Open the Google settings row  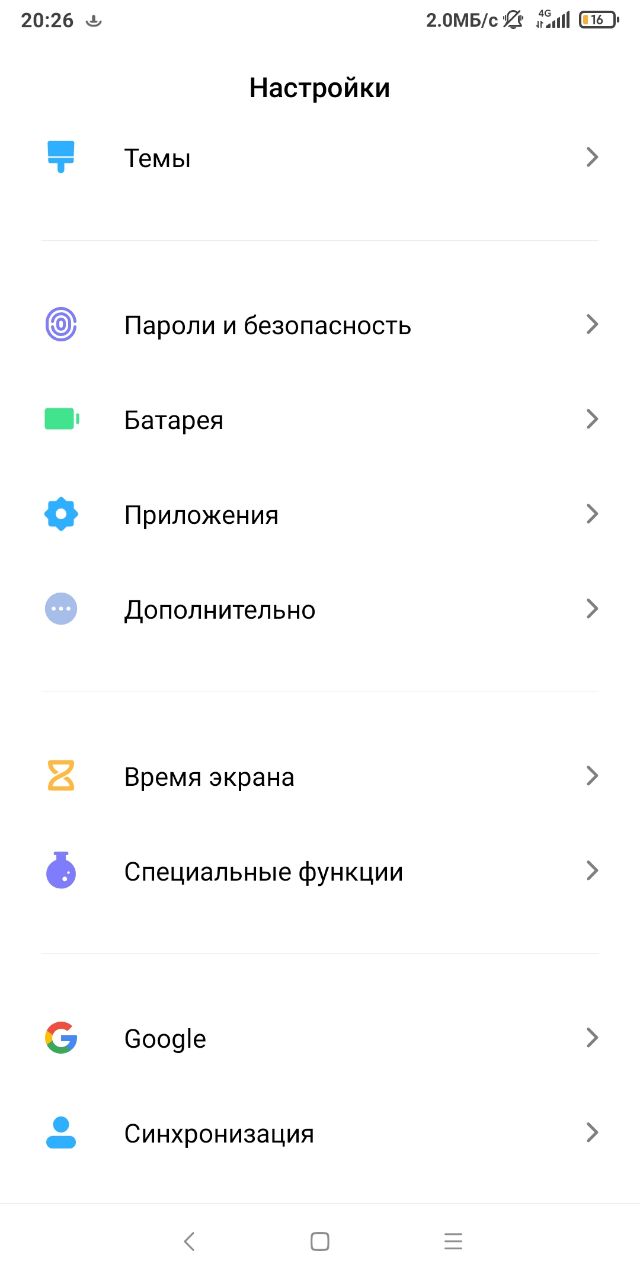[320, 1038]
